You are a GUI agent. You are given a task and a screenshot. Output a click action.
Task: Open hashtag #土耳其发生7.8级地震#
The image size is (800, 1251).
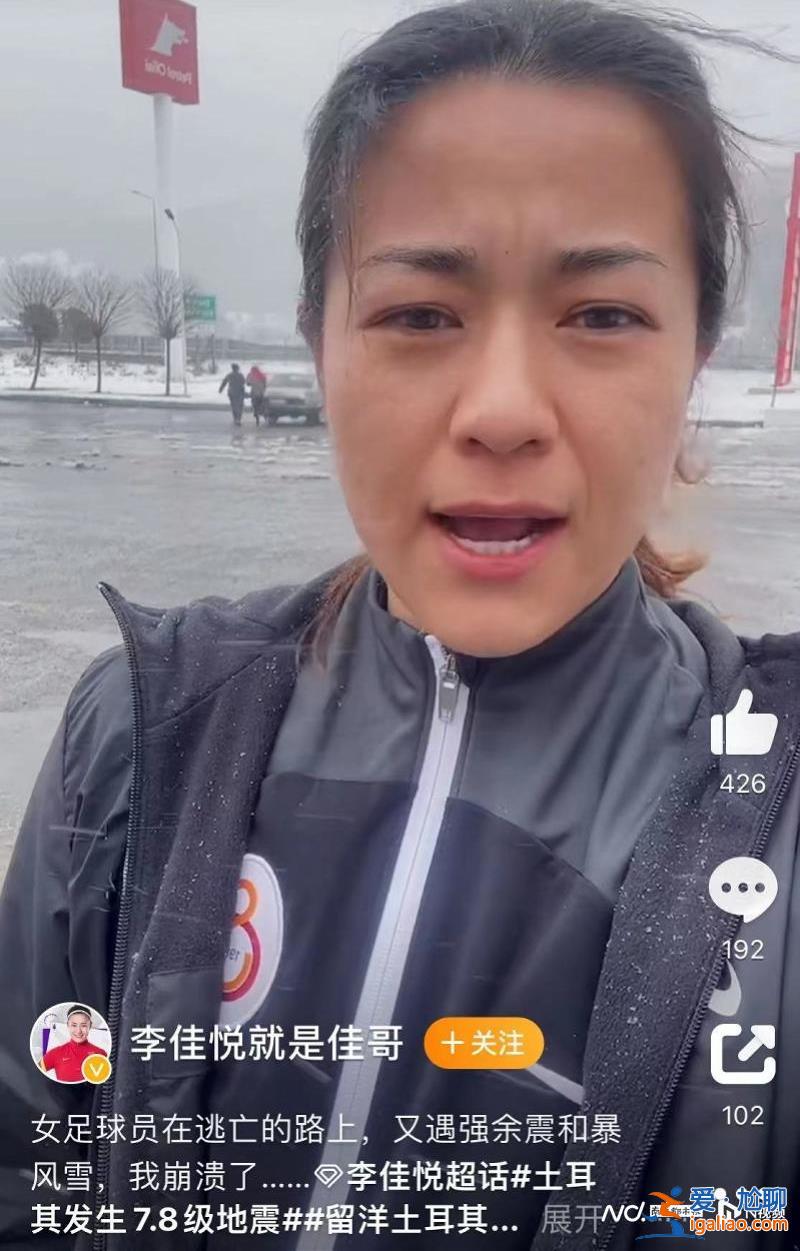160,1219
